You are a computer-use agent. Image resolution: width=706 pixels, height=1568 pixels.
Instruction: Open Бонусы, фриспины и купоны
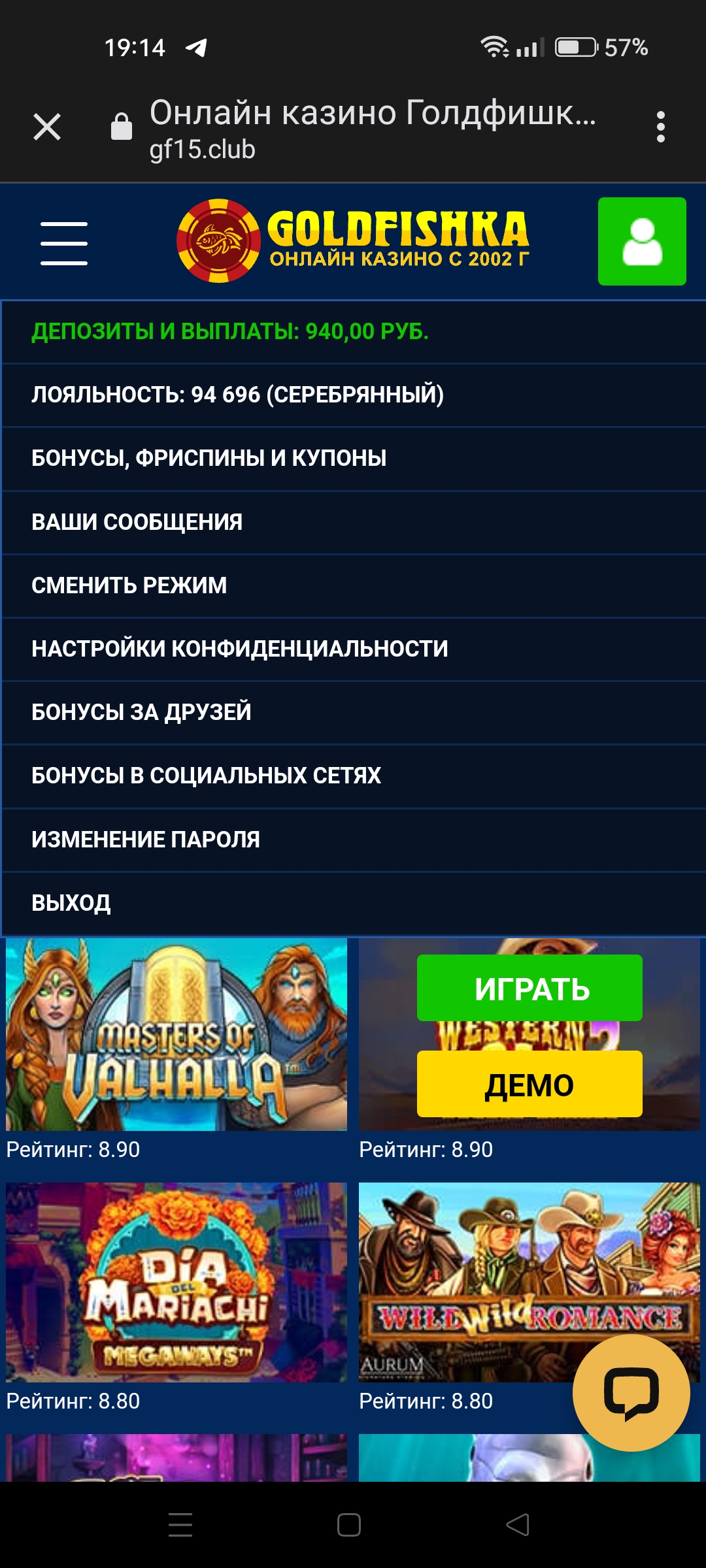tap(354, 459)
